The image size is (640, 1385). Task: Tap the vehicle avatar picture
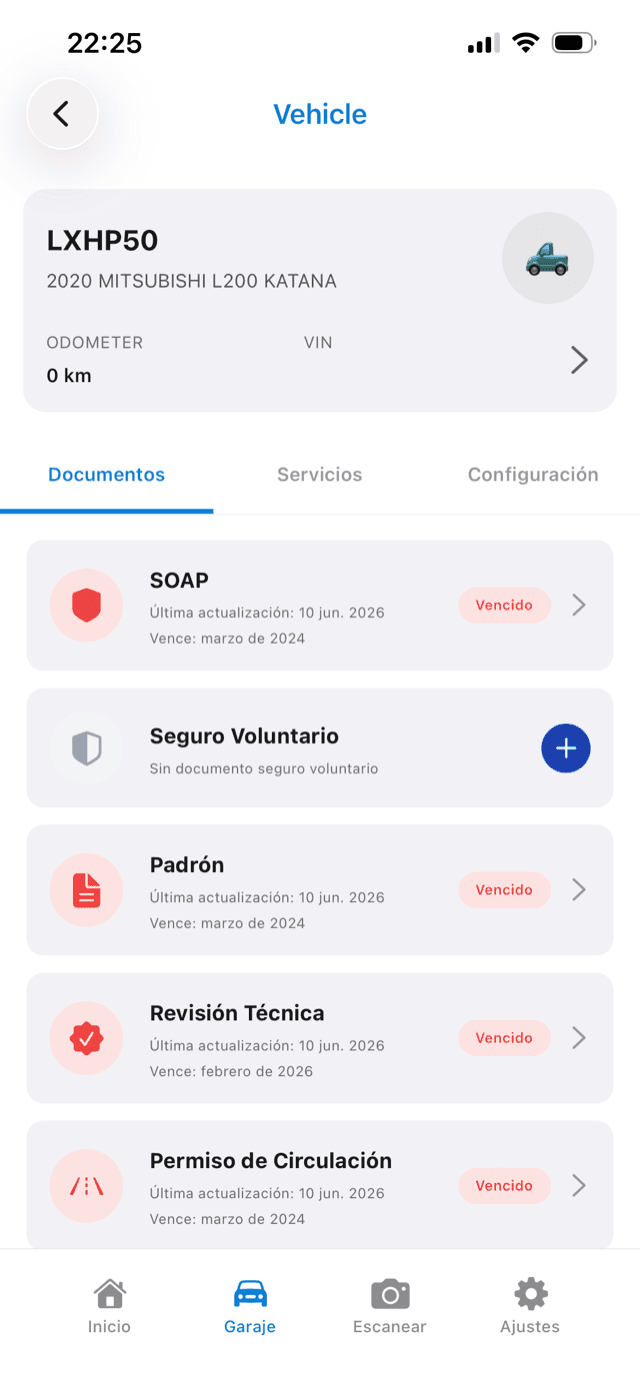point(547,258)
